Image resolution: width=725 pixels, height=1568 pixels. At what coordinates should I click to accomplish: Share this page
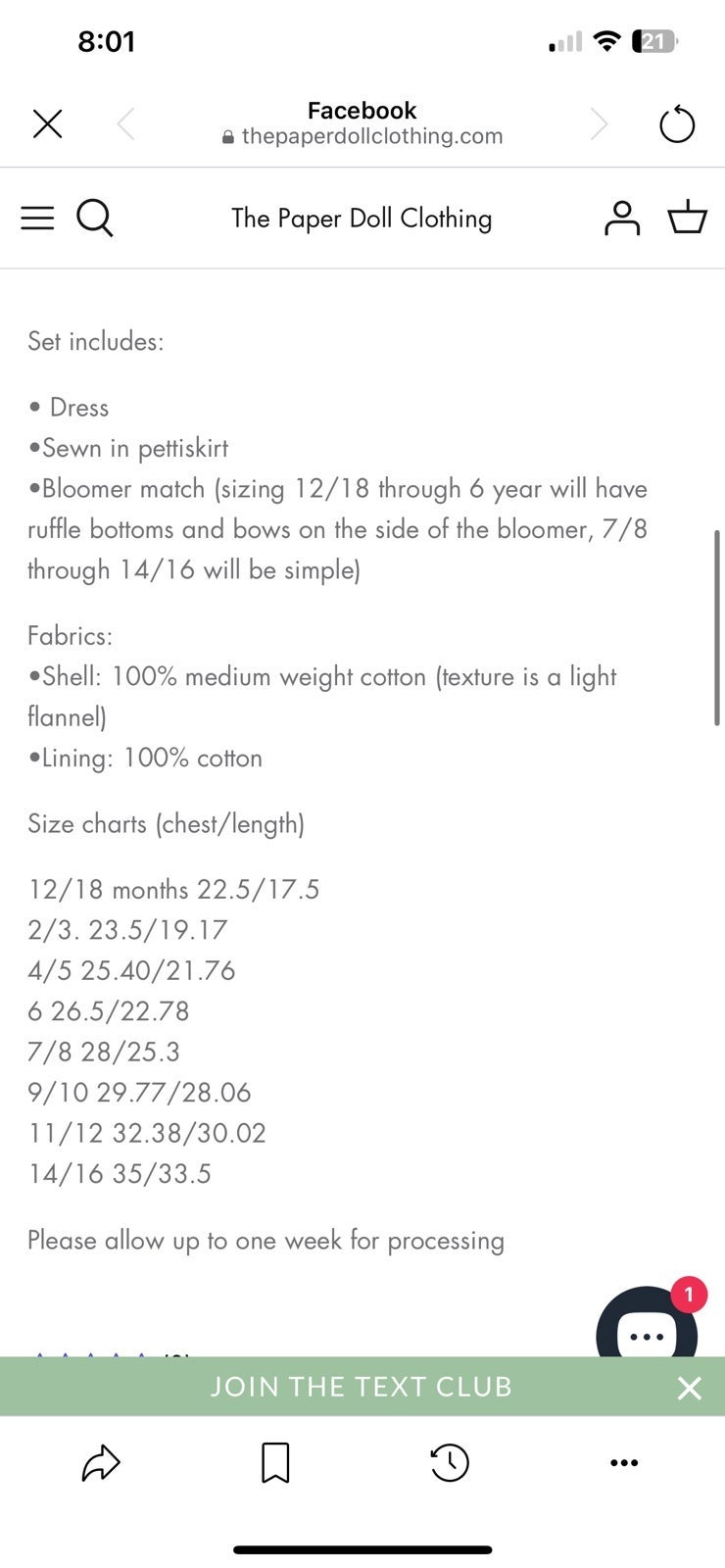click(101, 1463)
